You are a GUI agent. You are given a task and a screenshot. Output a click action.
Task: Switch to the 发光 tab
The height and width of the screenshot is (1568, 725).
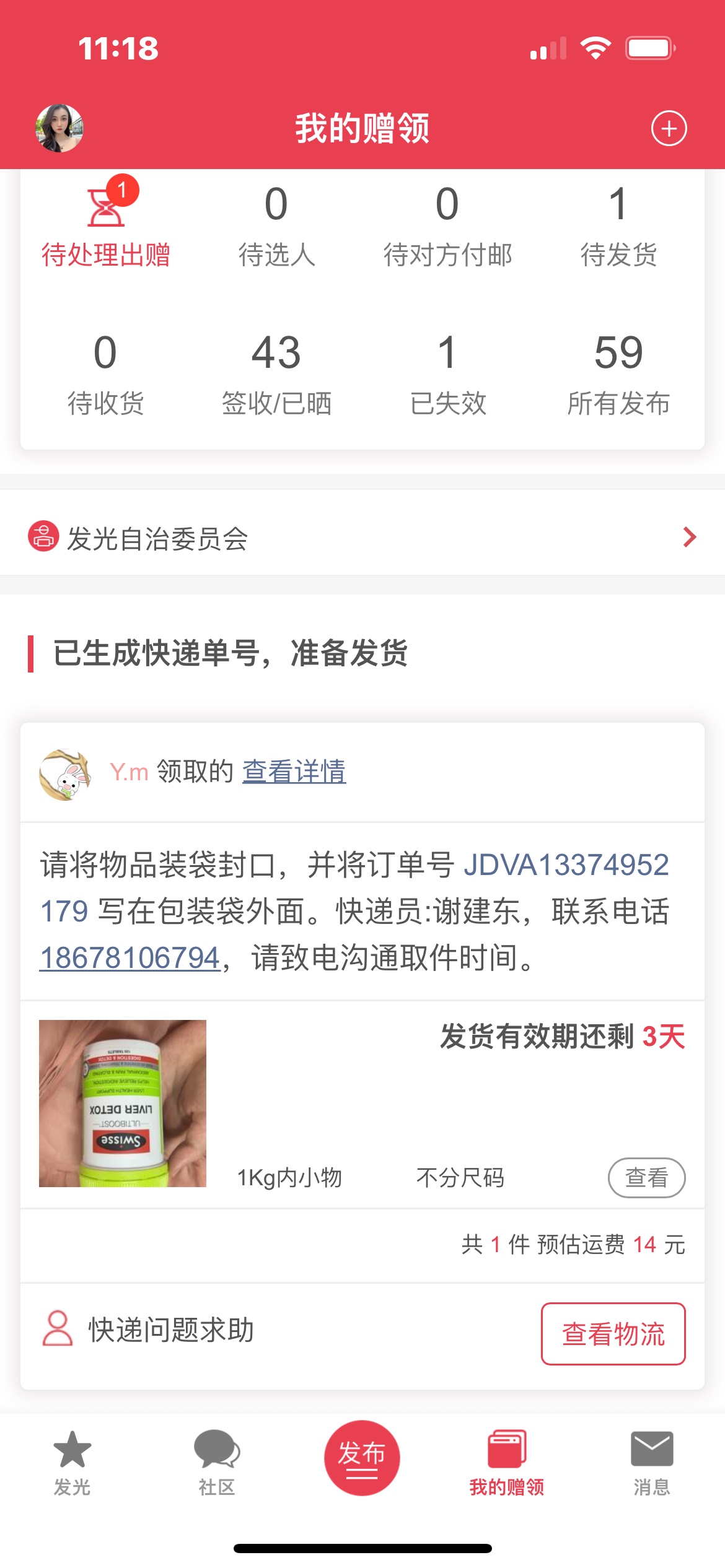click(x=72, y=1463)
